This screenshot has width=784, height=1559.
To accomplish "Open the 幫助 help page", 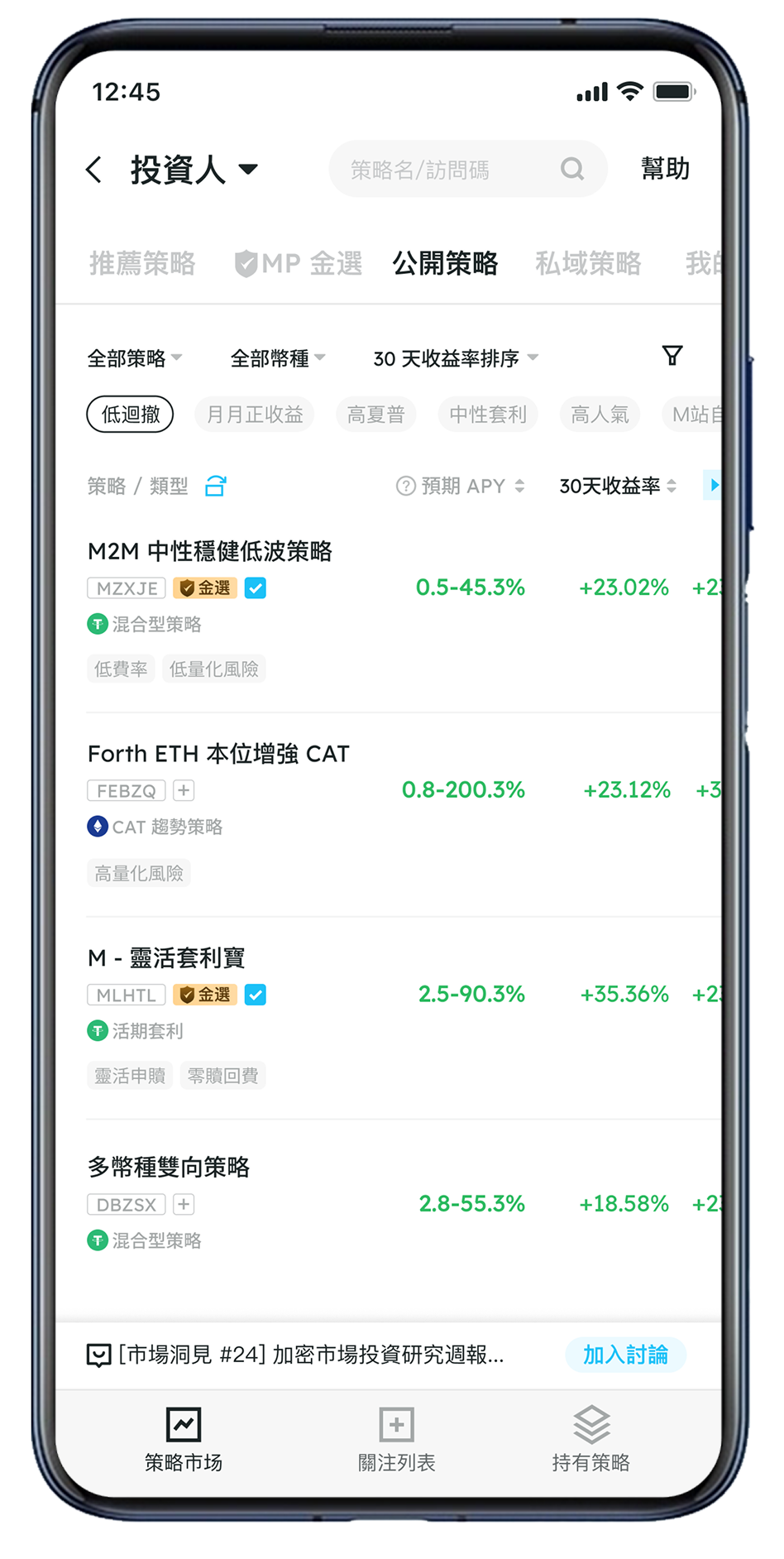I will [x=665, y=169].
